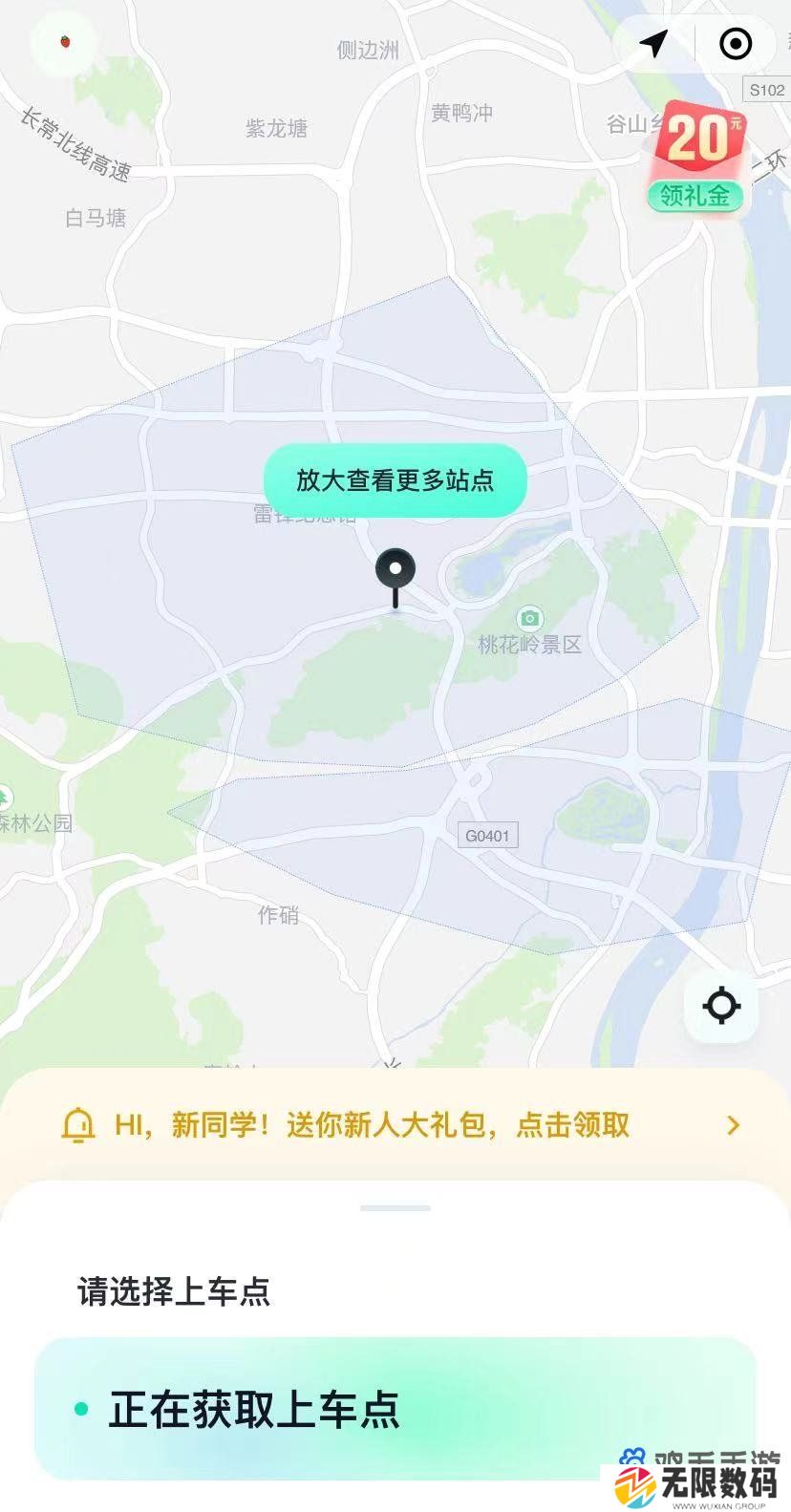The width and height of the screenshot is (791, 1512).
Task: Expand the banner via its right chevron
Action: pos(733,1125)
